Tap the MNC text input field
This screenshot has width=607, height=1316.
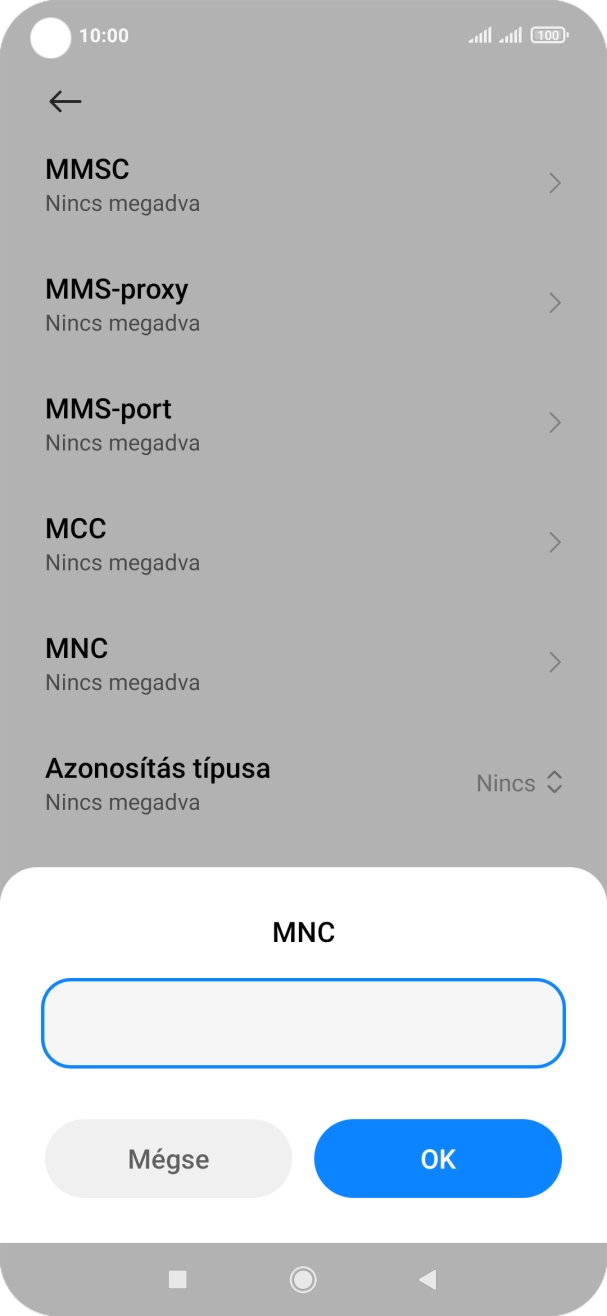[x=303, y=1023]
